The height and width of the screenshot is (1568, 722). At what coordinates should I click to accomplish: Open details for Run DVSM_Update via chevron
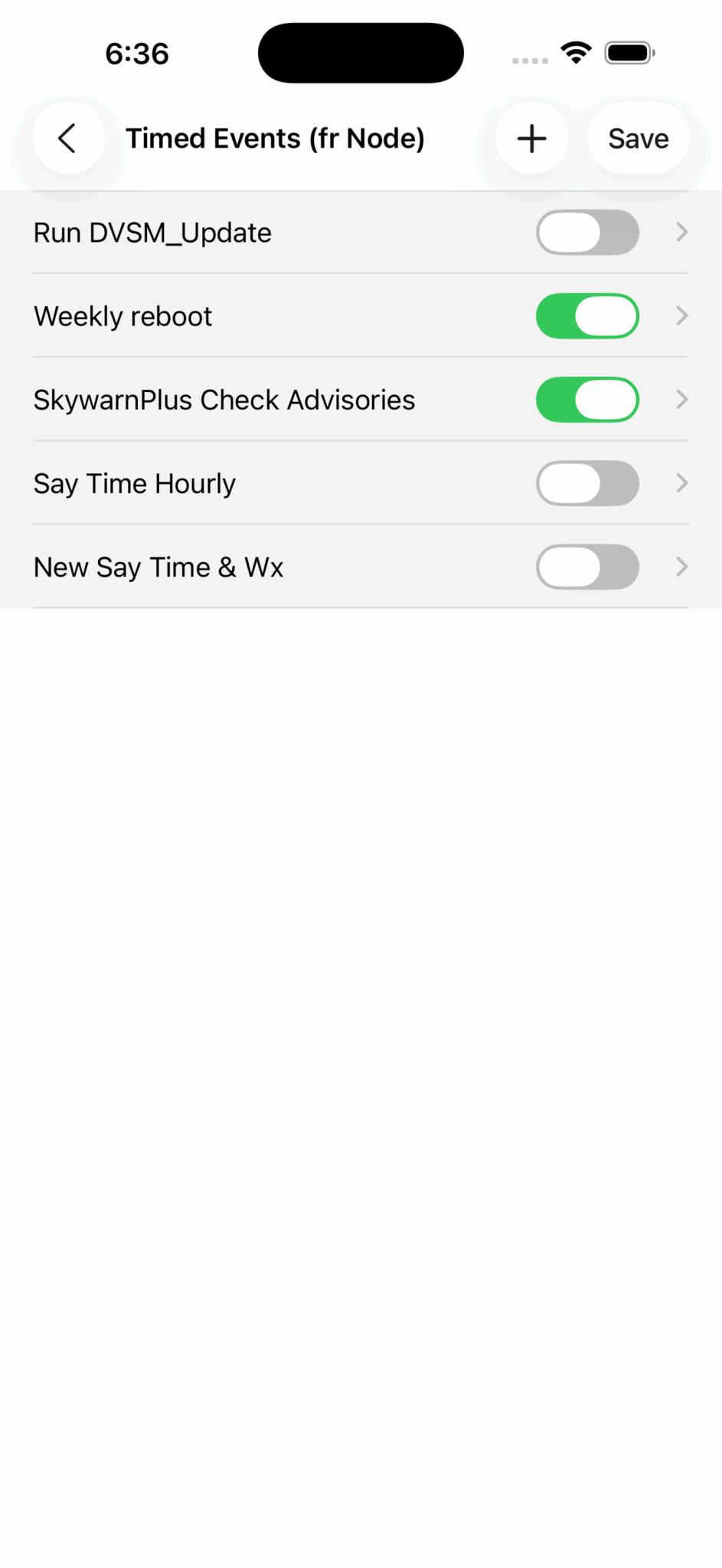(x=681, y=232)
